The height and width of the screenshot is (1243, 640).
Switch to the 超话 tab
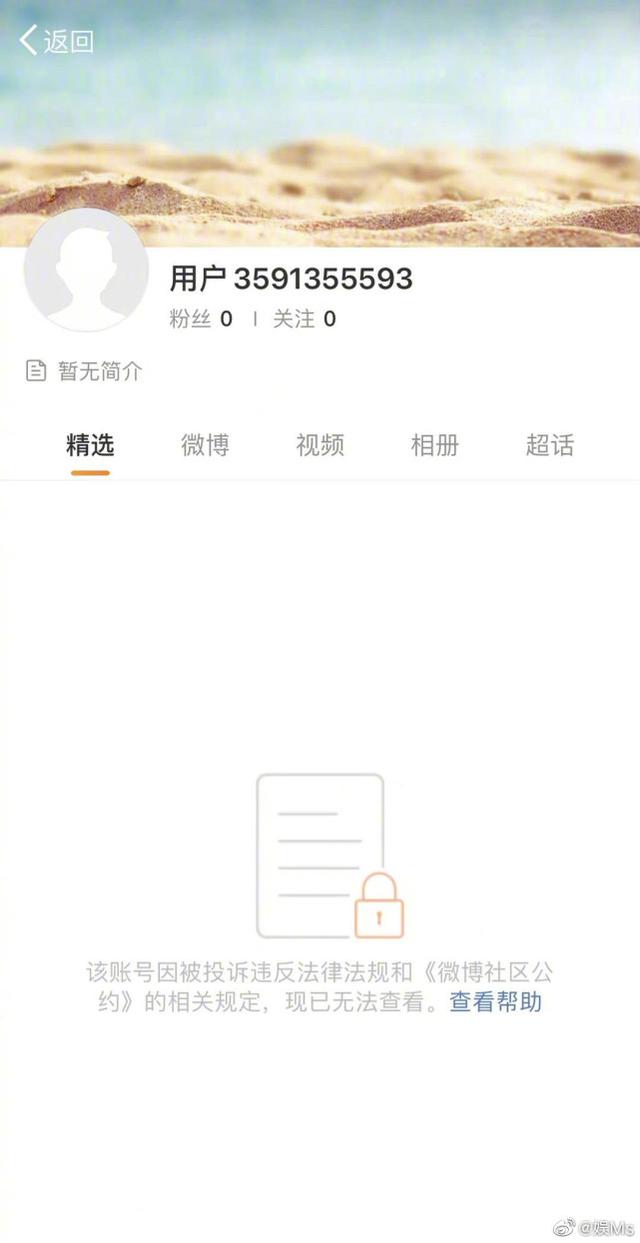[x=550, y=446]
